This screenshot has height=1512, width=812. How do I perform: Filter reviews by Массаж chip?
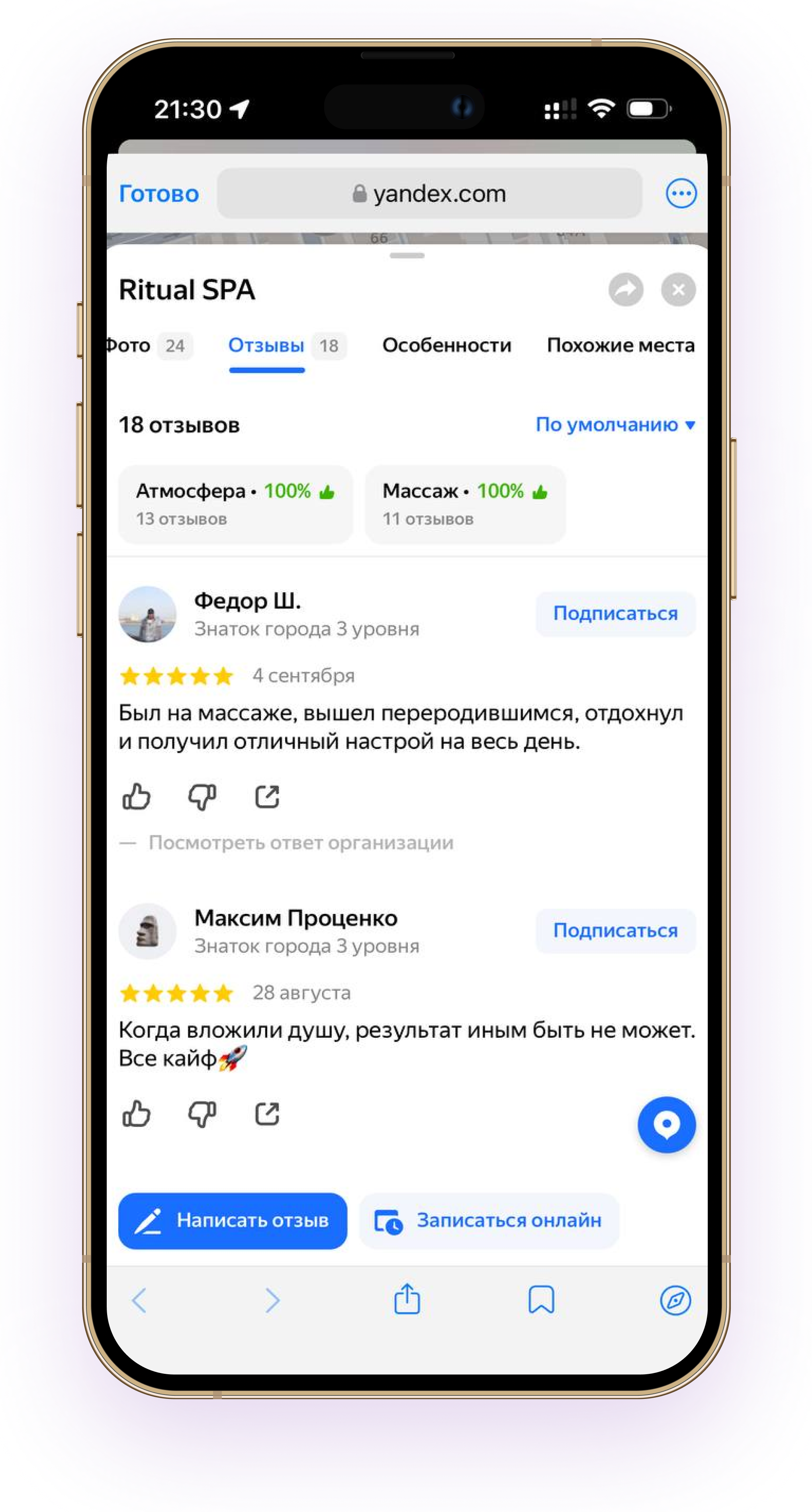point(465,504)
